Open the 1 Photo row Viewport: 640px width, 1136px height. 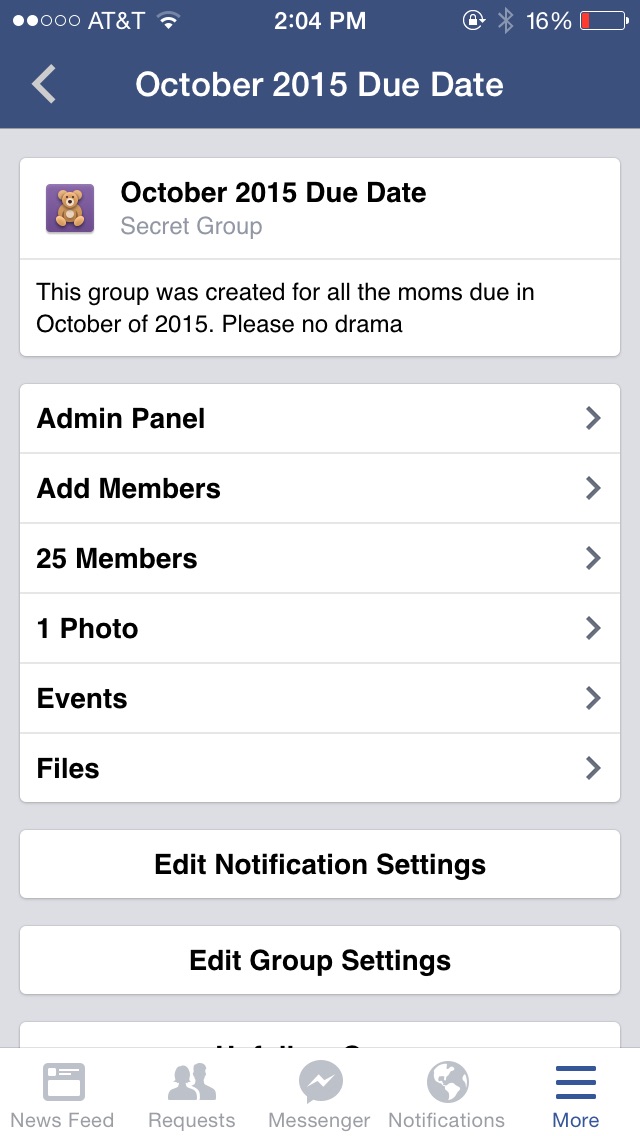pos(320,628)
